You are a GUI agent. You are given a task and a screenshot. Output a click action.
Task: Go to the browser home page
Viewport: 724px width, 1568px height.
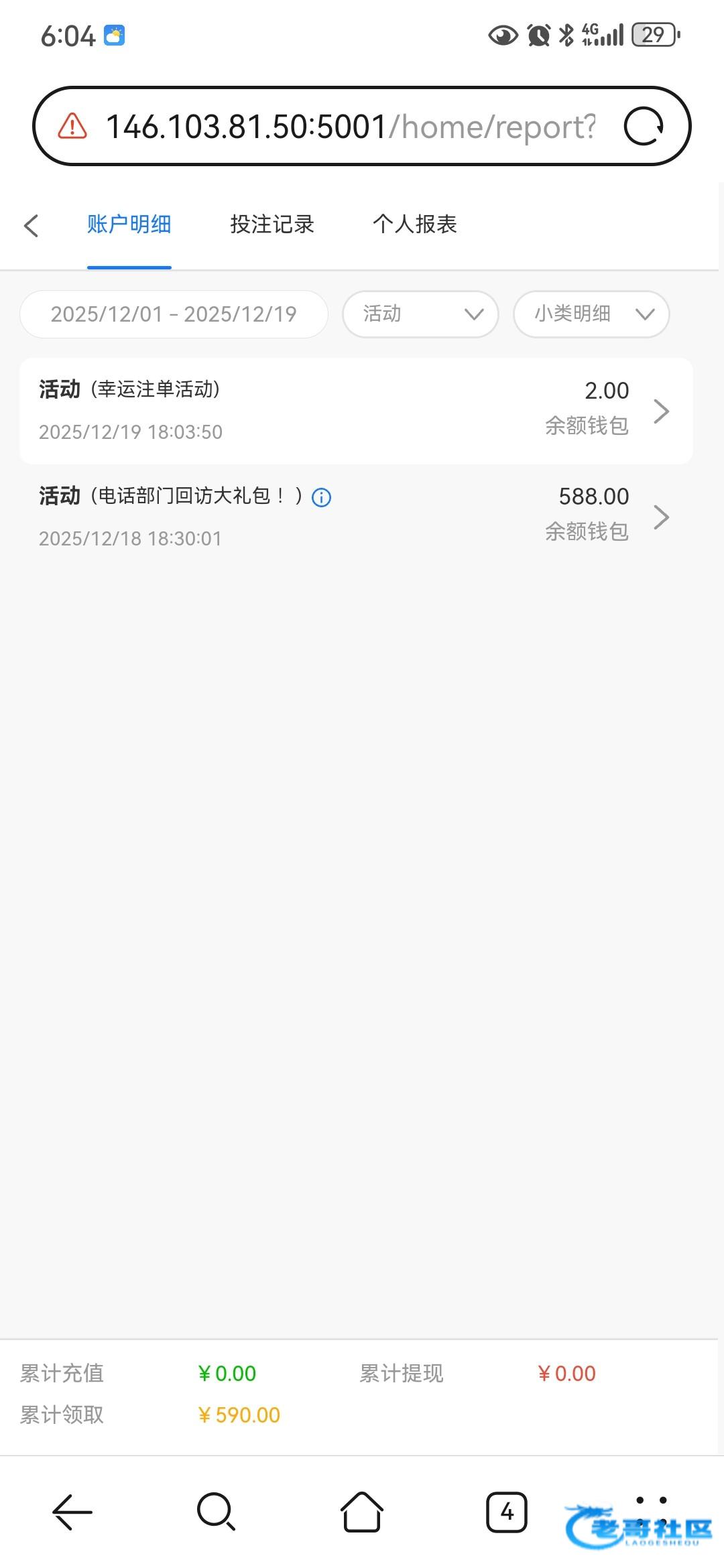[x=362, y=1512]
